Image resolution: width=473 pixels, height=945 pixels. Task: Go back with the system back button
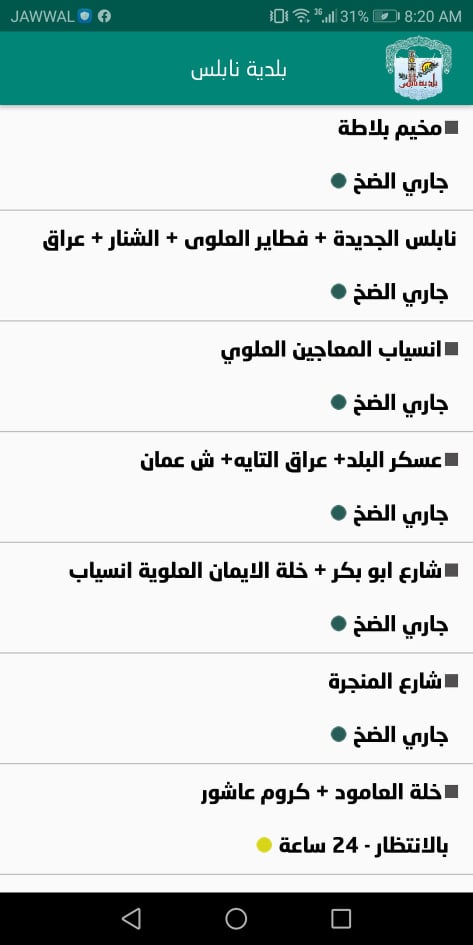(x=131, y=918)
